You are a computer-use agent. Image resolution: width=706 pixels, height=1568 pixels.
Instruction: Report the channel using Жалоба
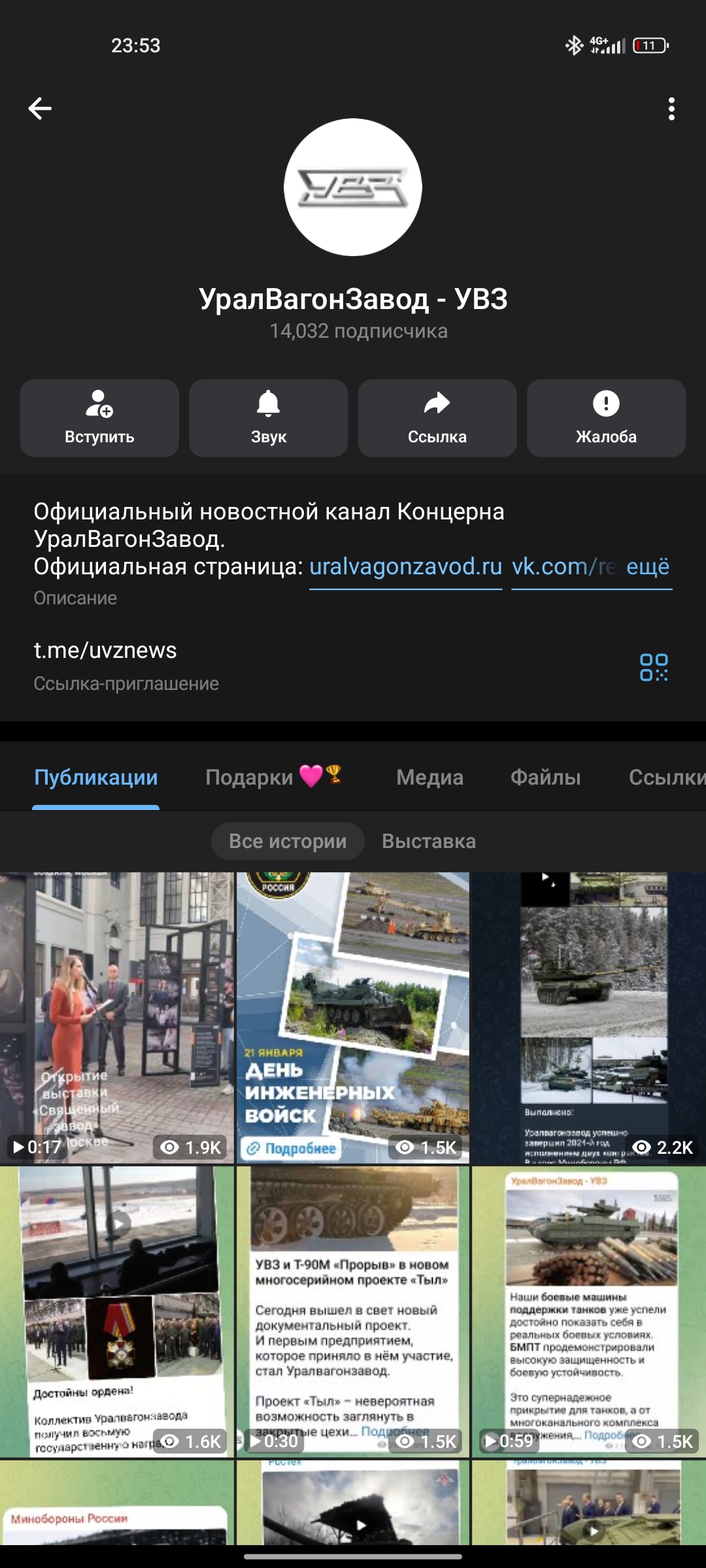click(x=606, y=418)
